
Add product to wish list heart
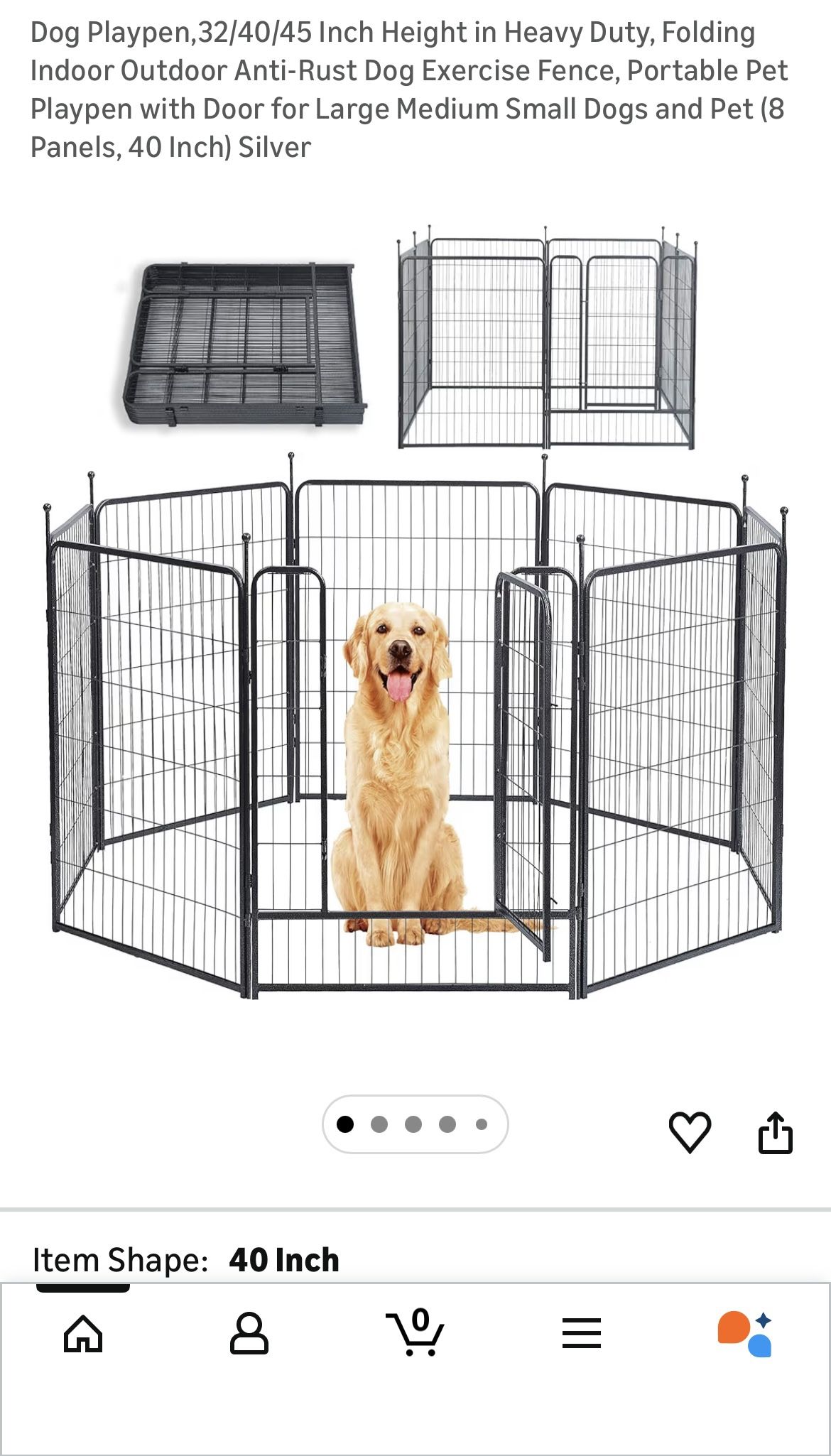tap(689, 1131)
